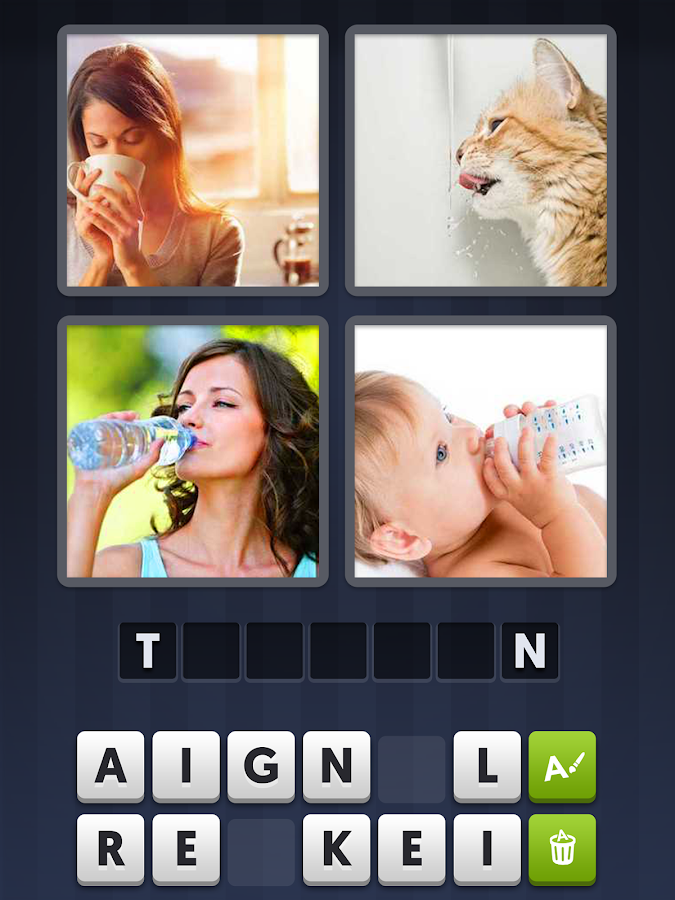Use the green trash hint to remove letters

click(562, 849)
